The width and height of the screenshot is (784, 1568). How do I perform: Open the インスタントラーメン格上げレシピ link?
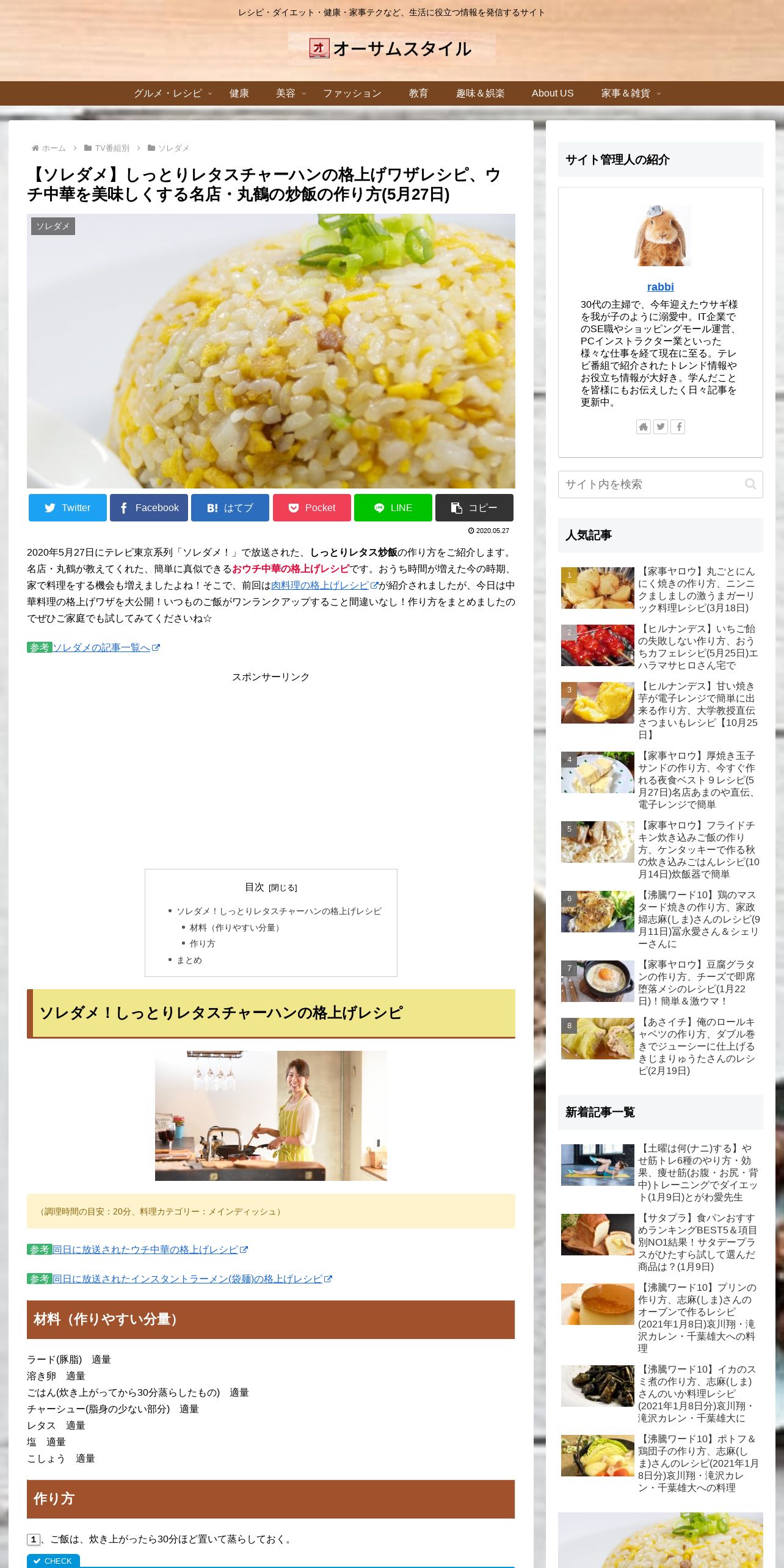187,1279
